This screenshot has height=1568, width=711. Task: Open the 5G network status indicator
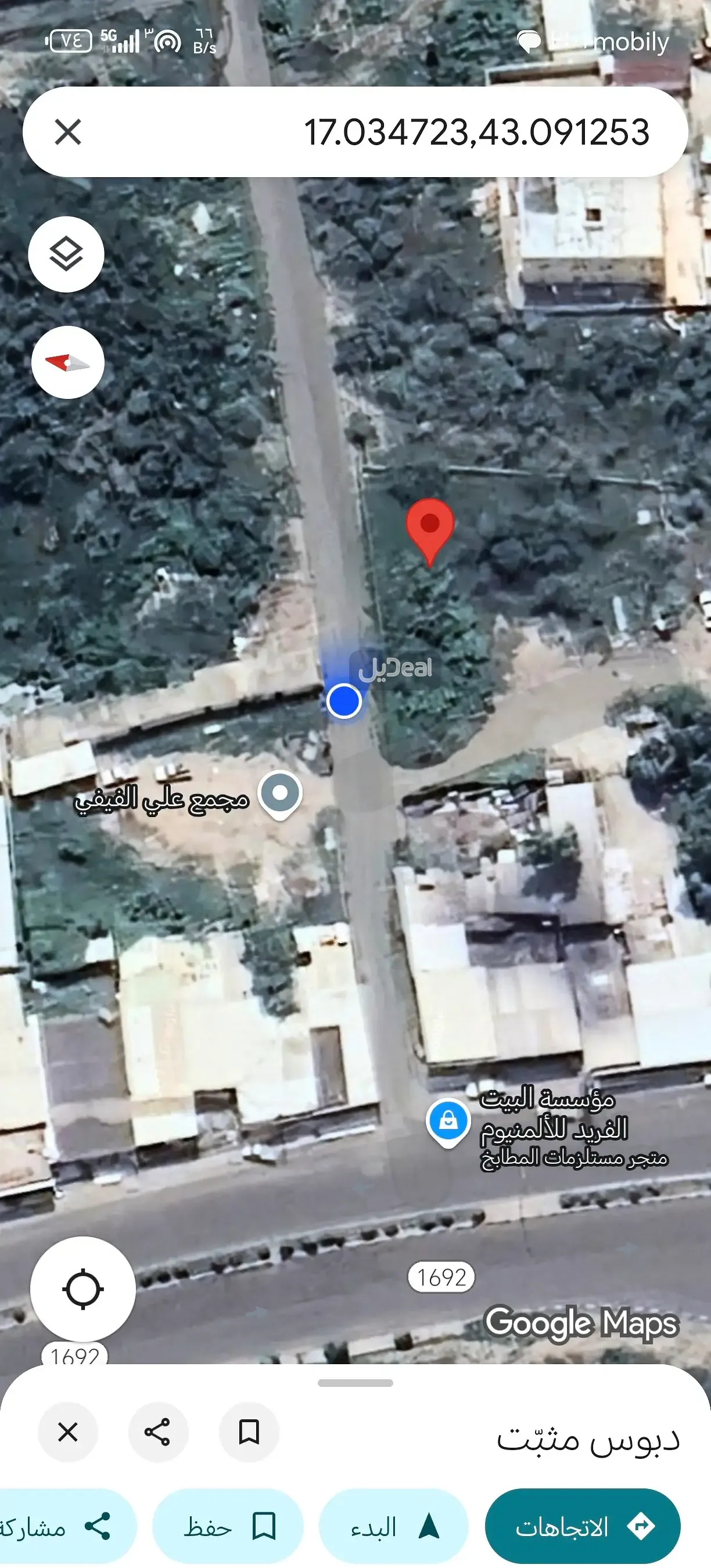(107, 37)
